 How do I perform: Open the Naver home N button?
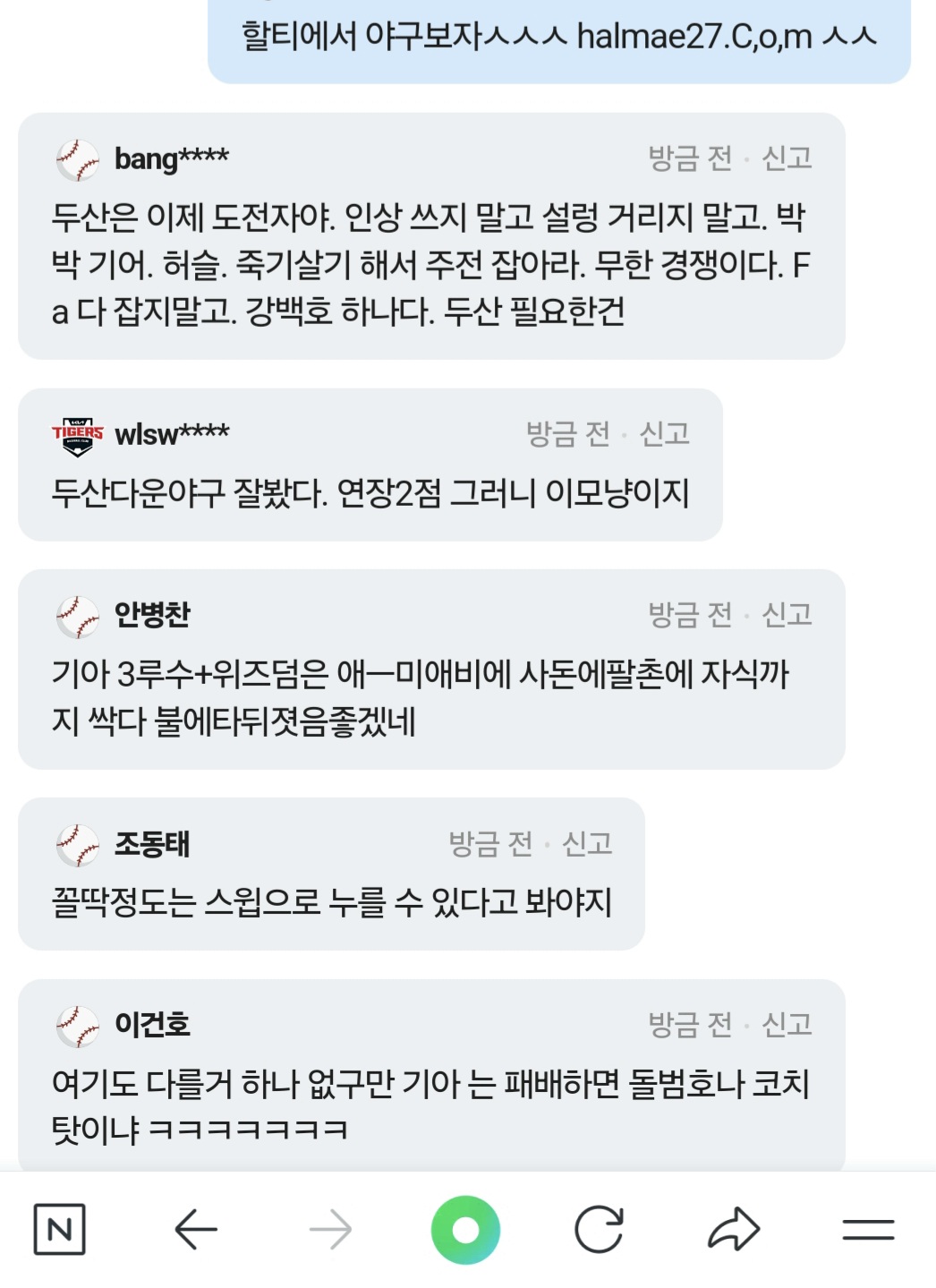[x=59, y=1229]
